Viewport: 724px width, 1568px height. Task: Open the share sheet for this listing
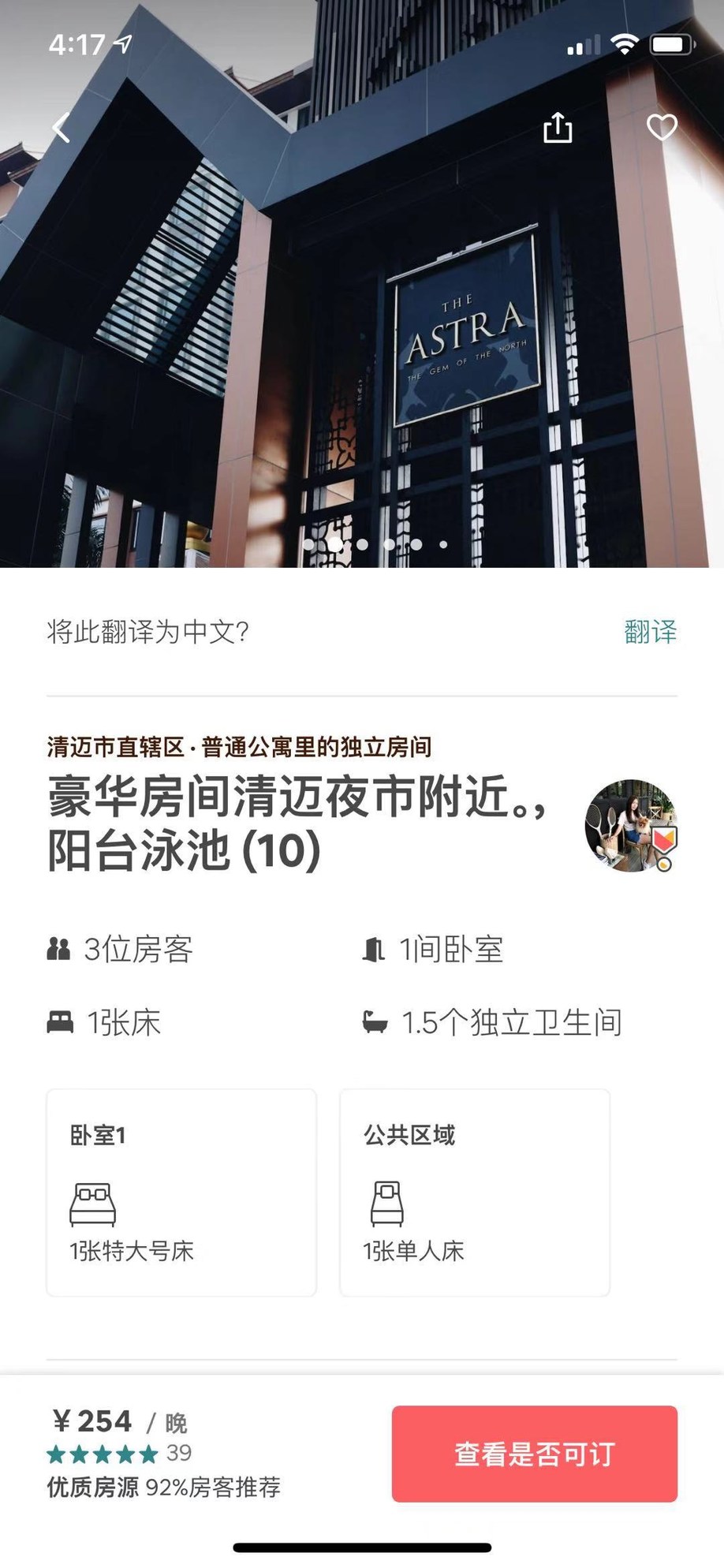559,128
